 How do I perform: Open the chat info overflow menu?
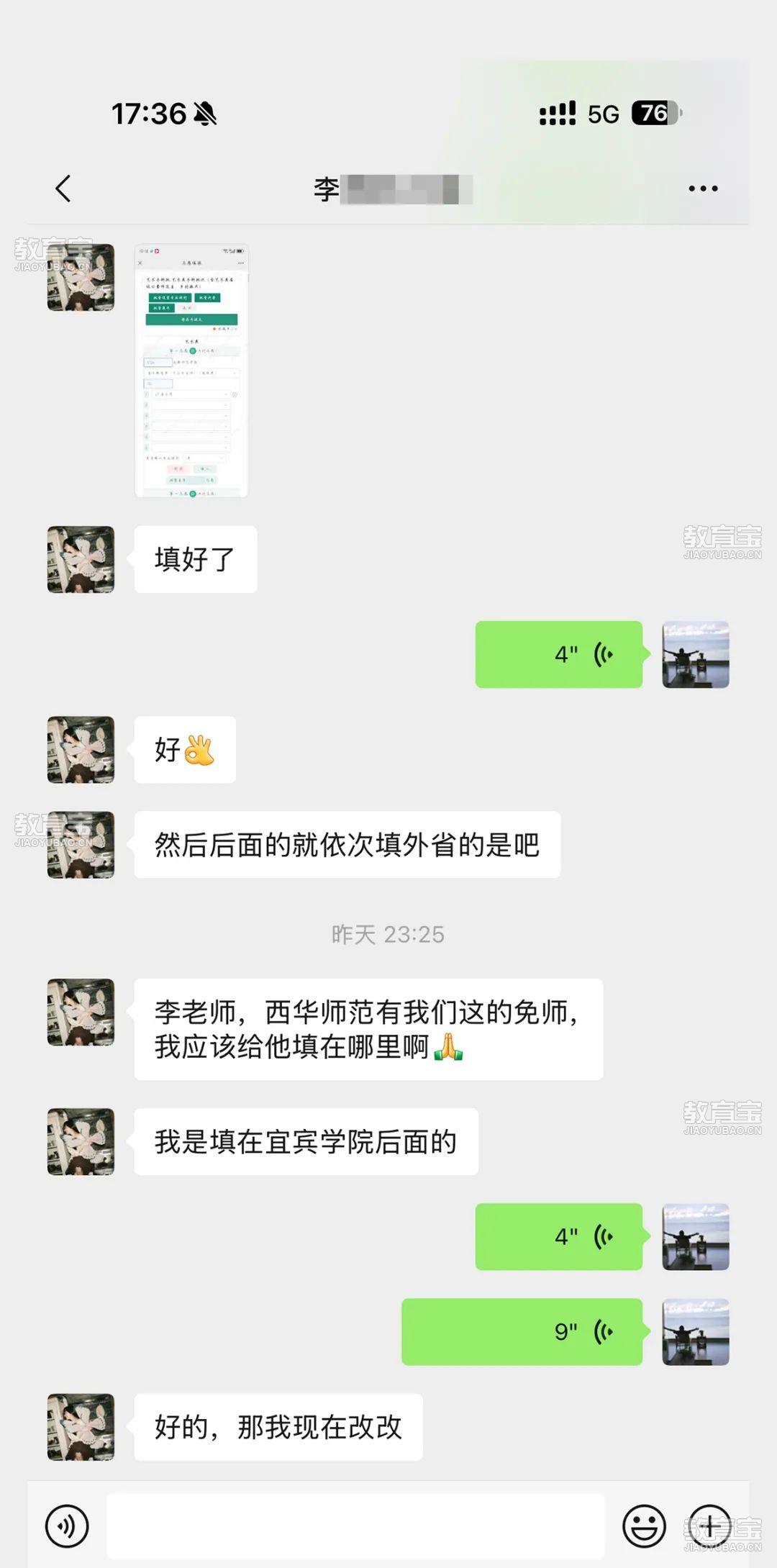pos(702,189)
